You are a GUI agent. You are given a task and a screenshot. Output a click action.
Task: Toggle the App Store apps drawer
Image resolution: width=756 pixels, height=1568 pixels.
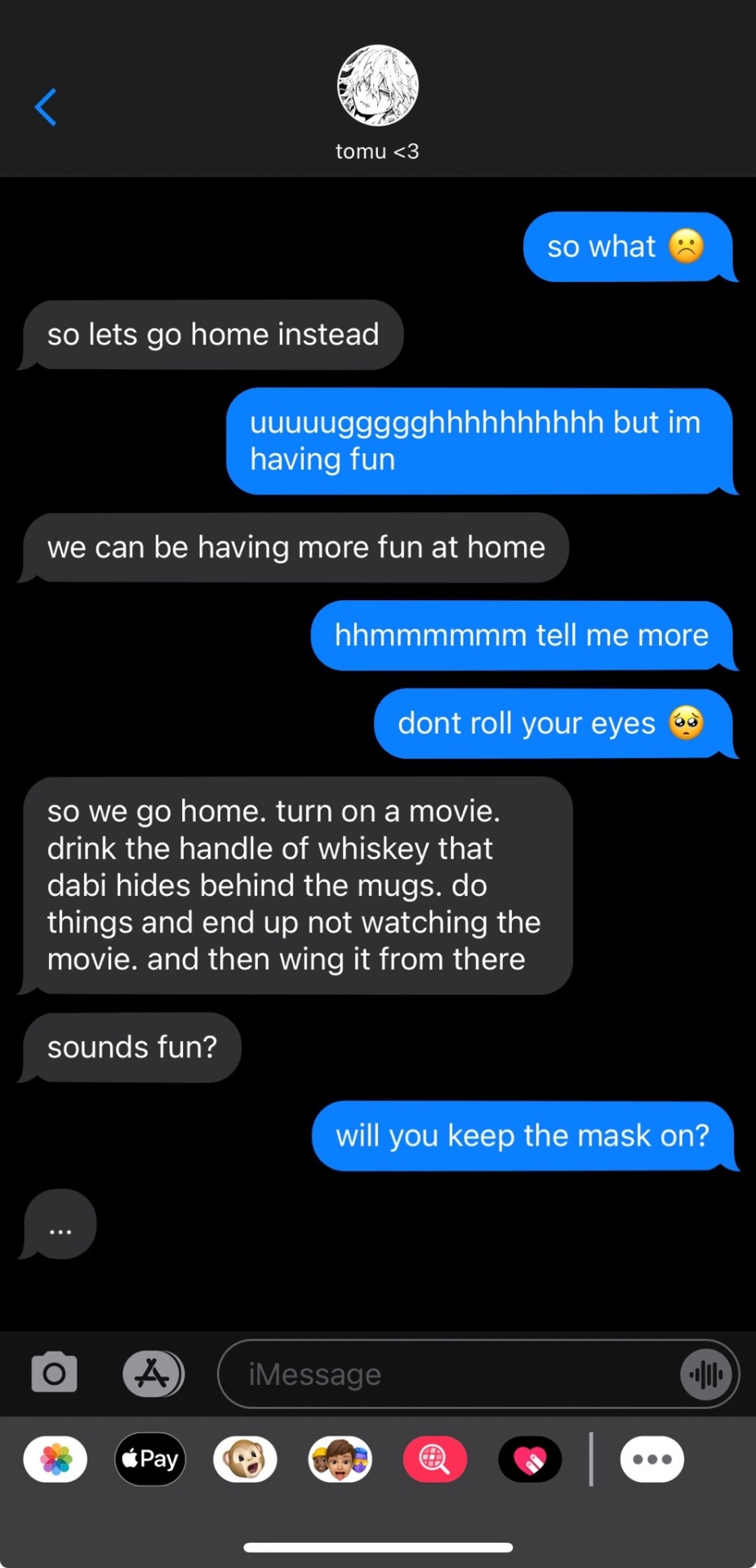coord(153,1373)
